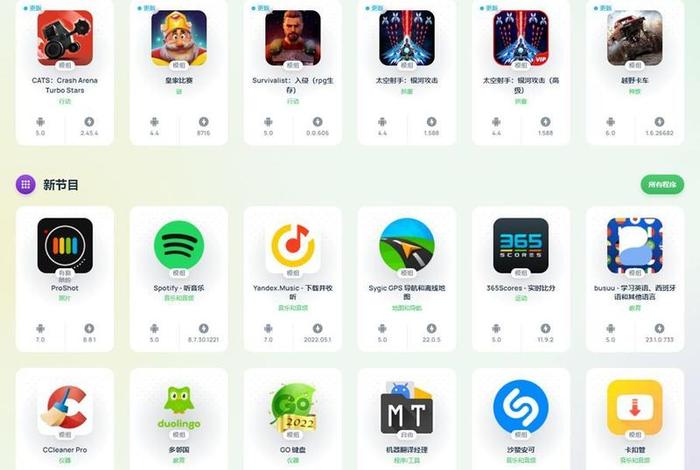Viewport: 700px width, 470px height.
Task: Open the CCleaner Pro app card
Action: [65, 410]
